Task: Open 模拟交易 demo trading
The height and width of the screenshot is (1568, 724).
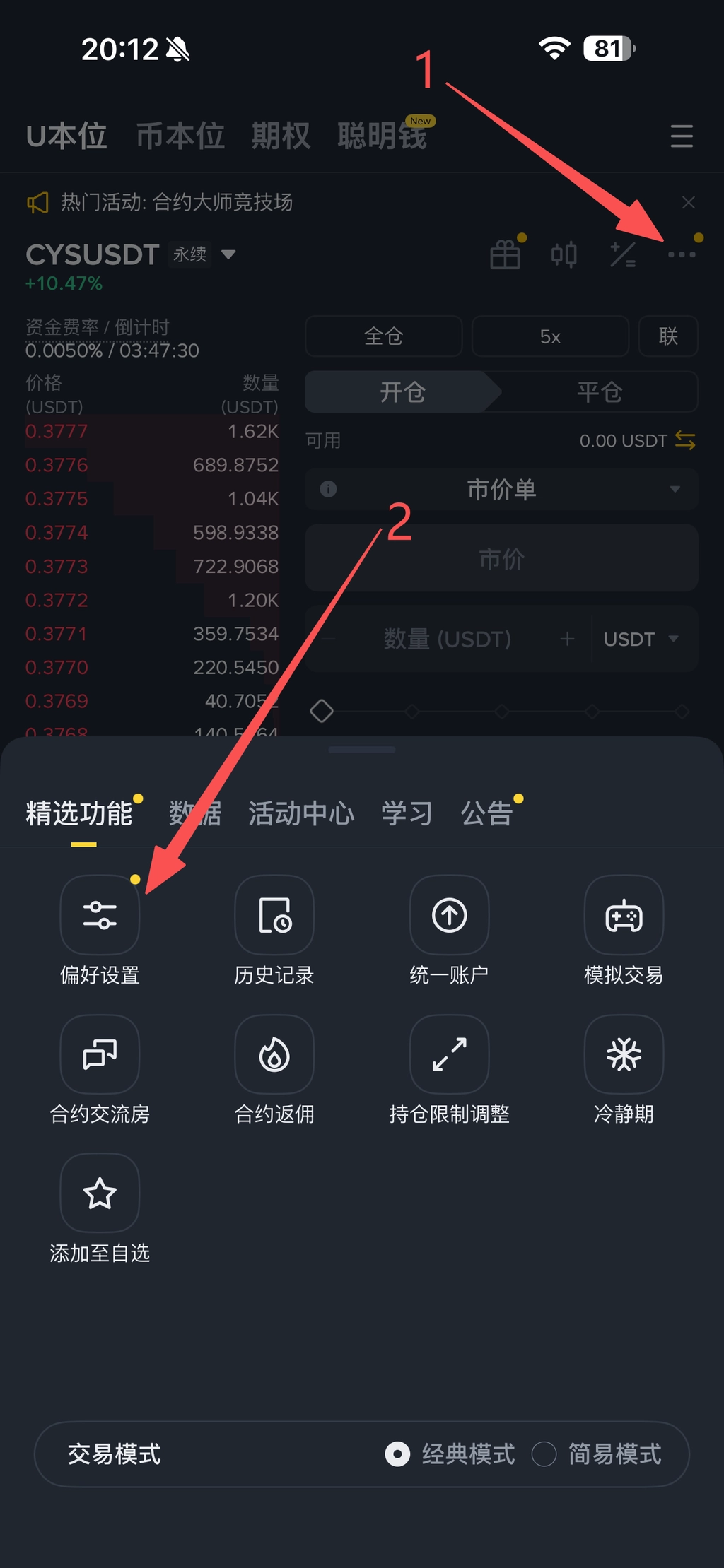Action: pos(624,915)
